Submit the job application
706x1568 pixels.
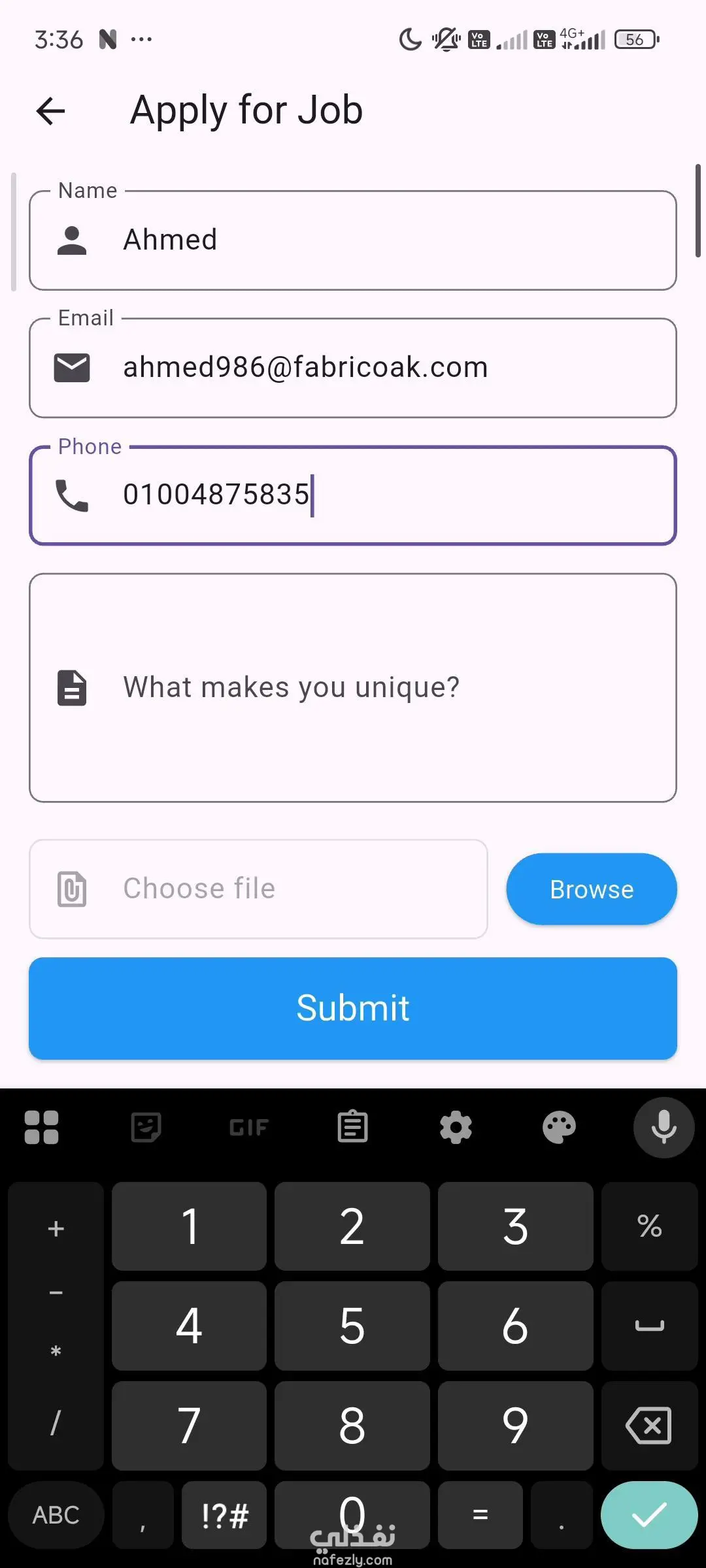tap(353, 1008)
